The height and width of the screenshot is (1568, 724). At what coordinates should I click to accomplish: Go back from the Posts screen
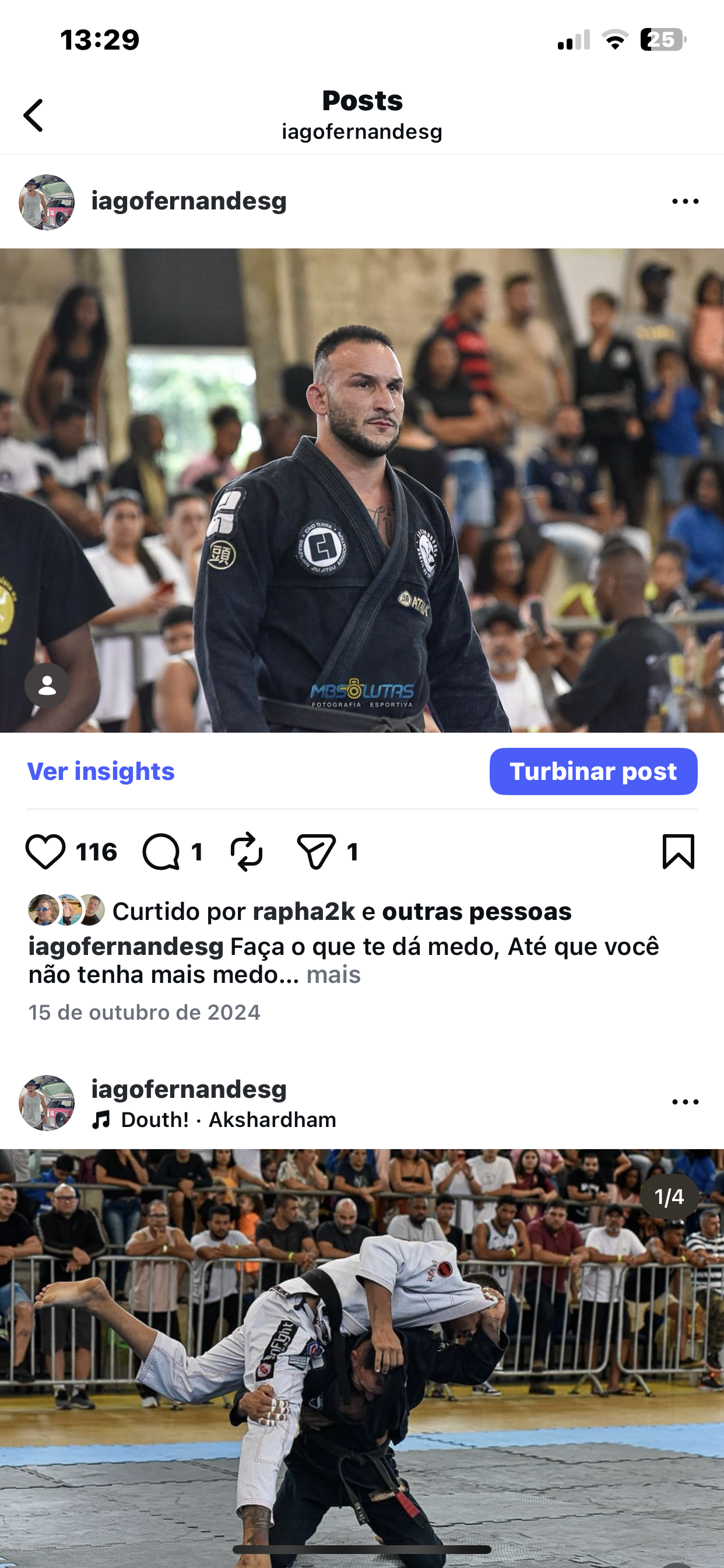pos(34,115)
